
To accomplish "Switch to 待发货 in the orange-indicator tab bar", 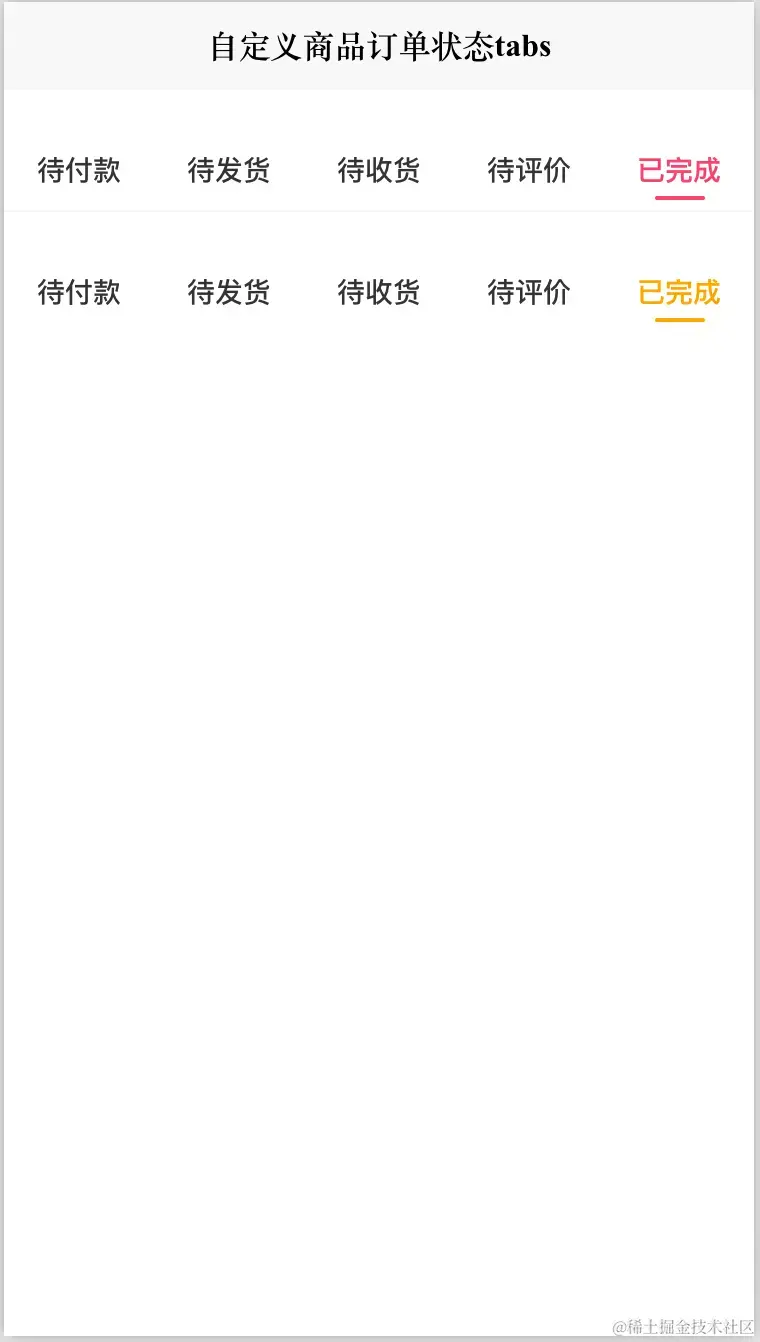I will tap(229, 293).
